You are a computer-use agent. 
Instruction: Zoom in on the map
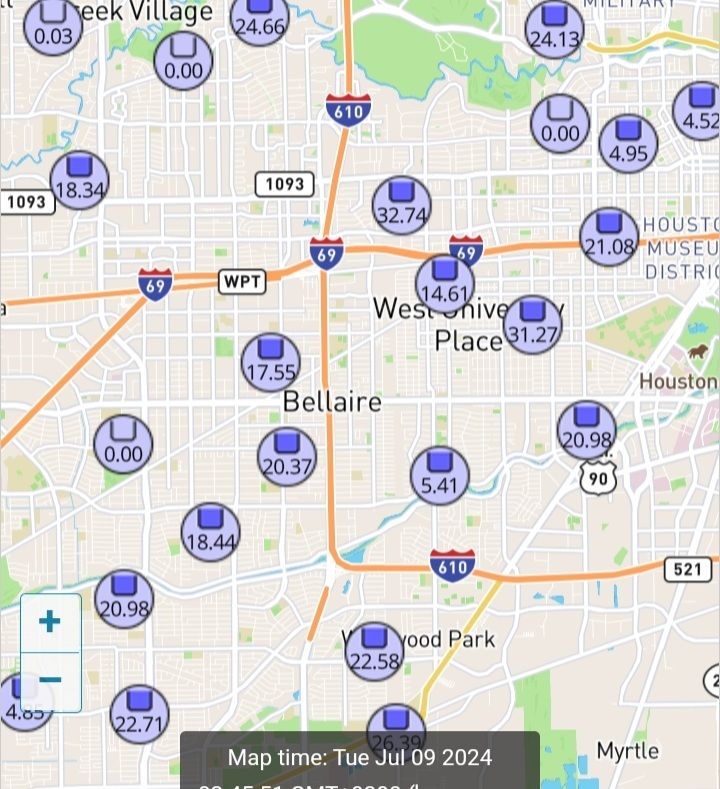click(50, 622)
